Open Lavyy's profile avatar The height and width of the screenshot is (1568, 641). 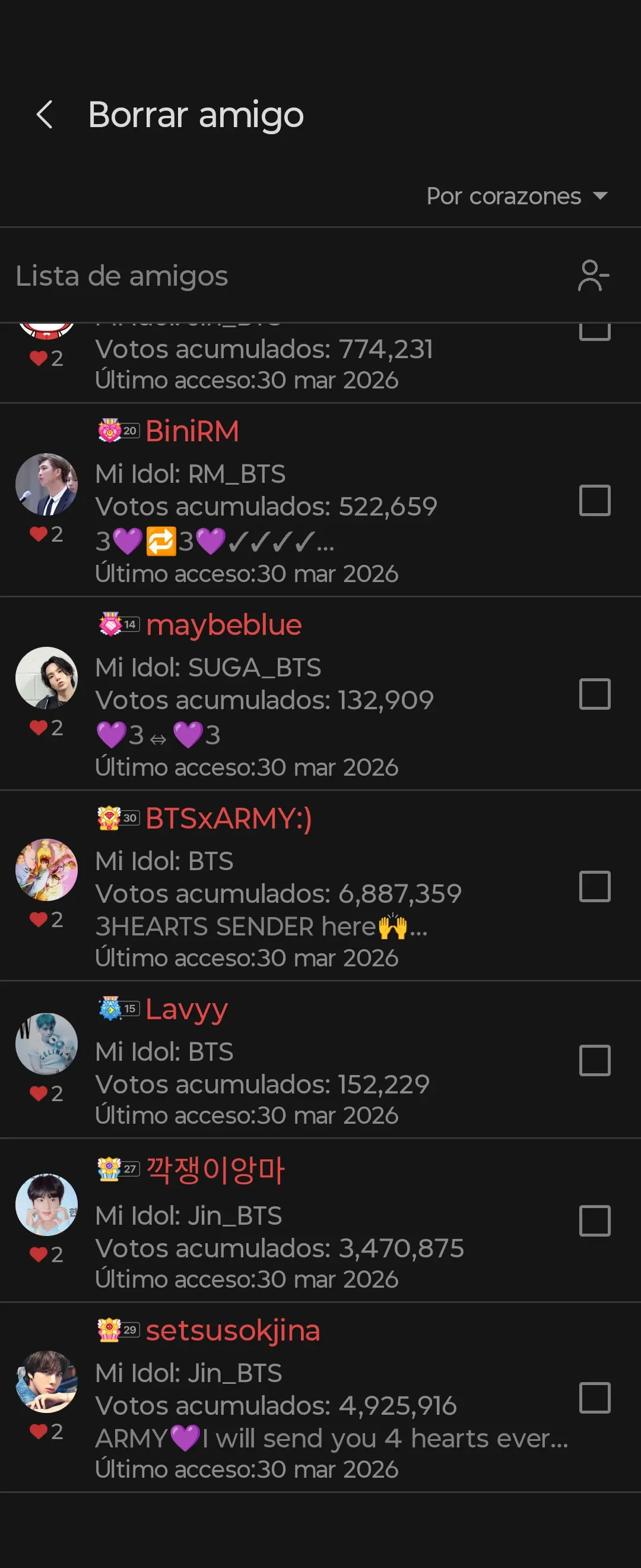(46, 1044)
